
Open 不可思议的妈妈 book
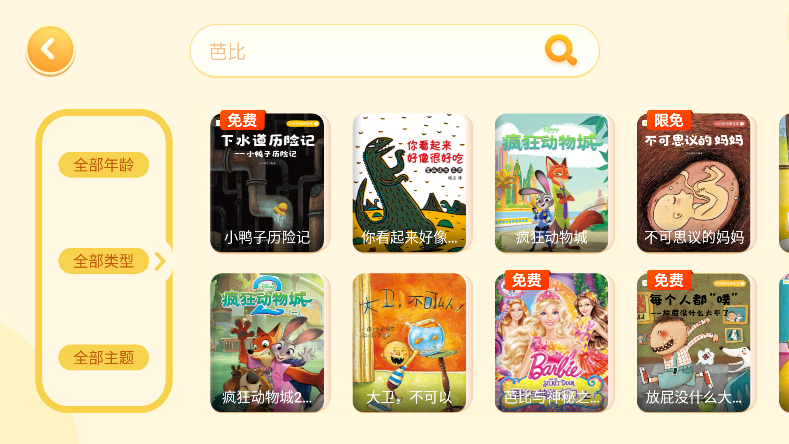[693, 182]
